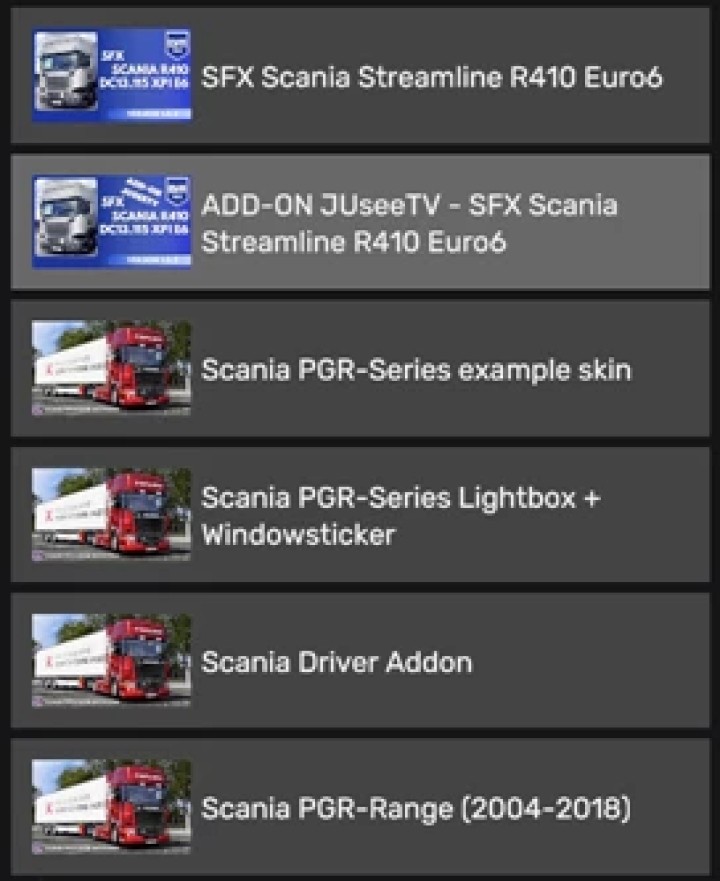The height and width of the screenshot is (881, 720).
Task: Select the Scania Driver Addon list row
Action: point(360,661)
